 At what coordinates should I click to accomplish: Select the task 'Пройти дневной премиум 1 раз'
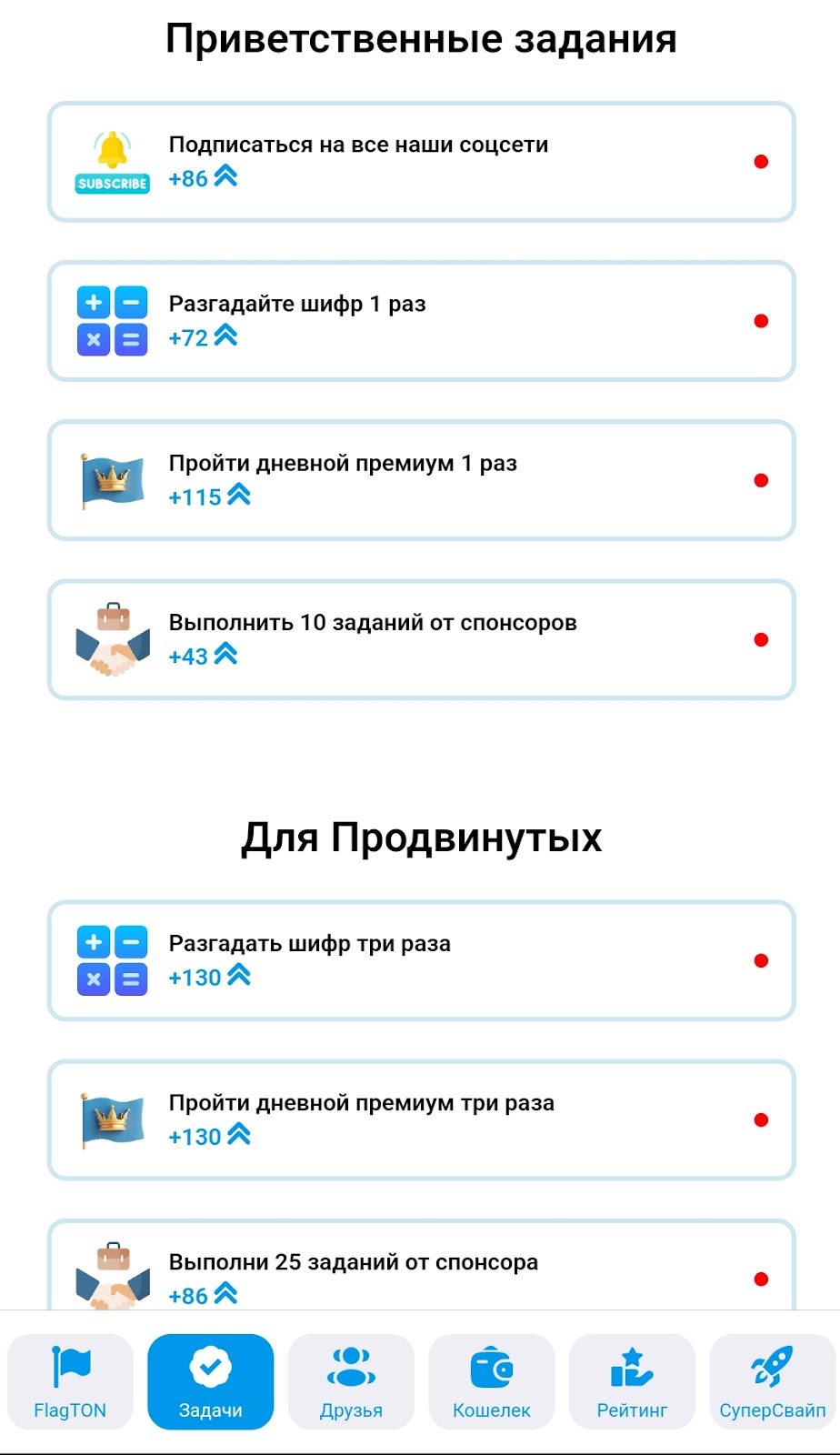[421, 480]
